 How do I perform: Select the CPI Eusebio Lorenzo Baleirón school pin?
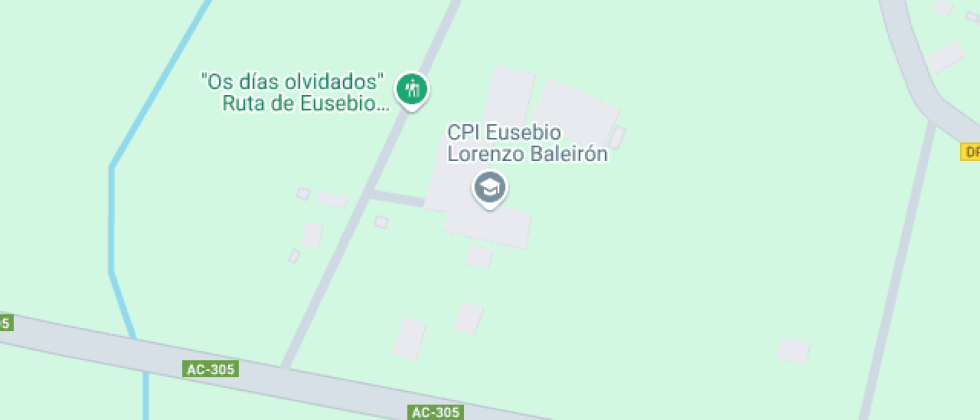tap(489, 187)
